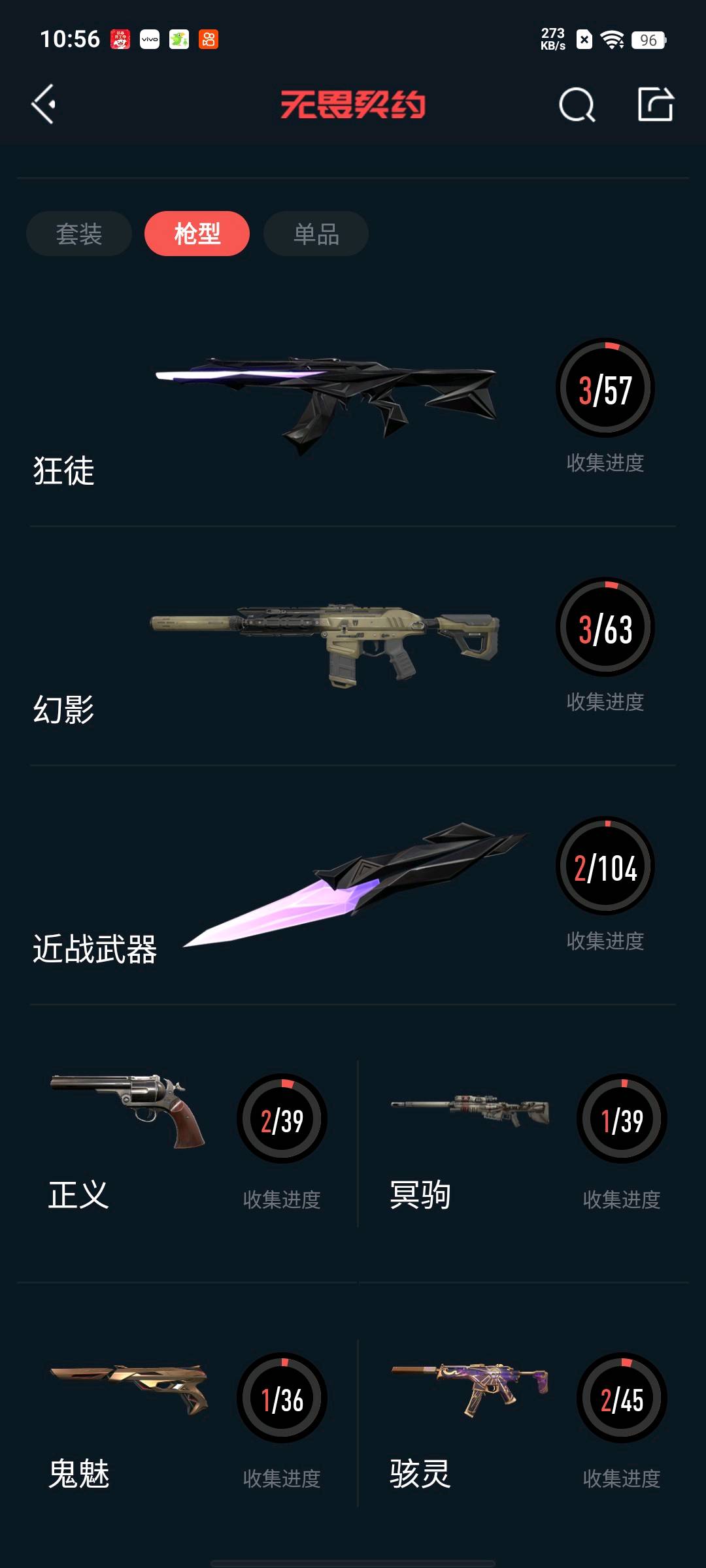Share this page via the share icon
The image size is (706, 1568).
coord(655,104)
